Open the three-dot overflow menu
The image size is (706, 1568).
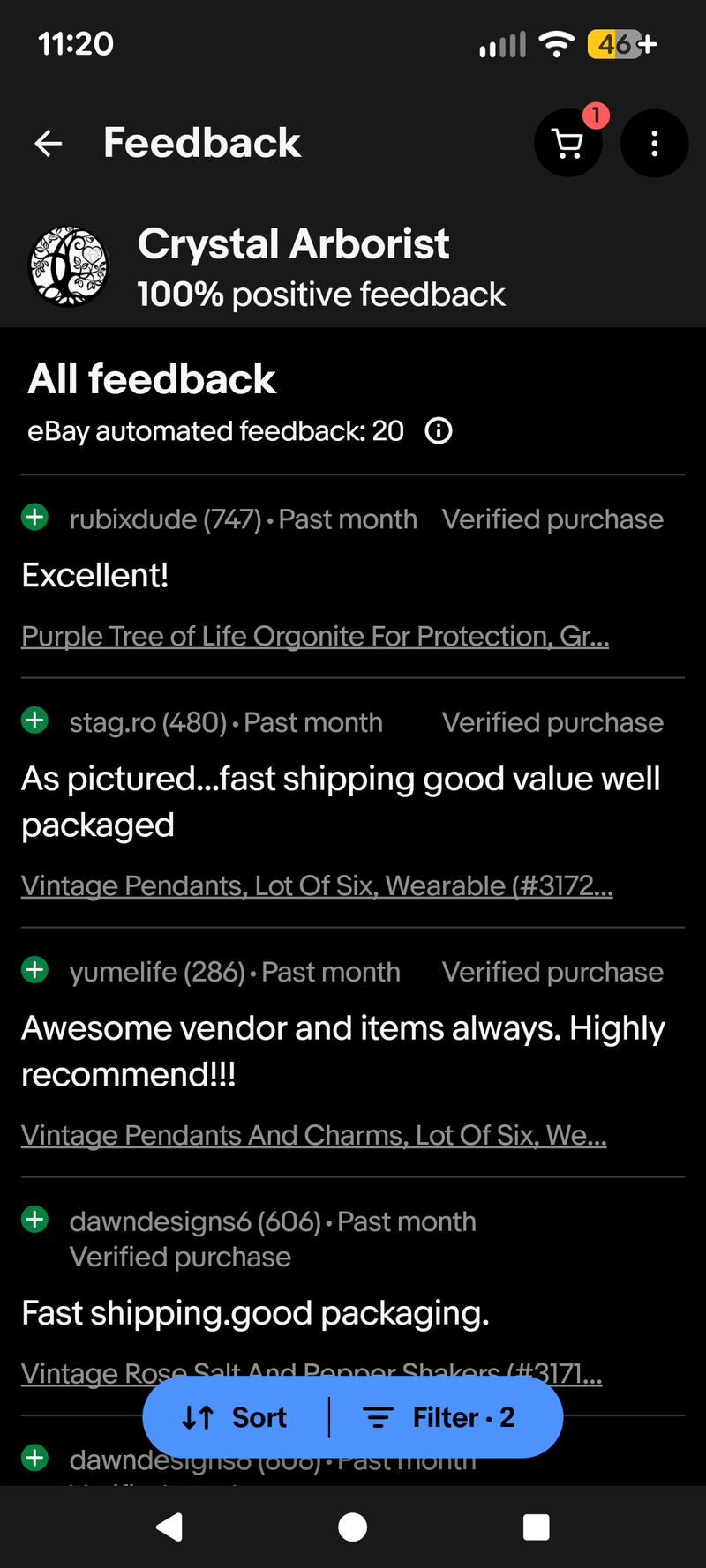654,143
